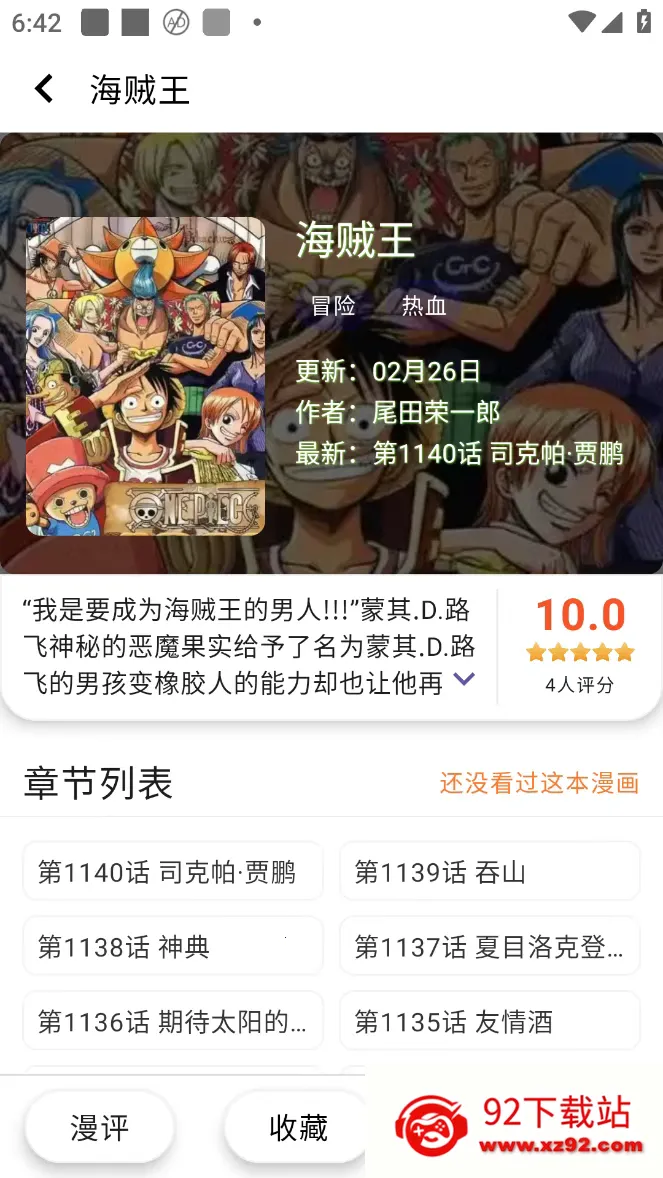The height and width of the screenshot is (1178, 663).
Task: Tap 收藏 to favorite this manga
Action: click(298, 1127)
